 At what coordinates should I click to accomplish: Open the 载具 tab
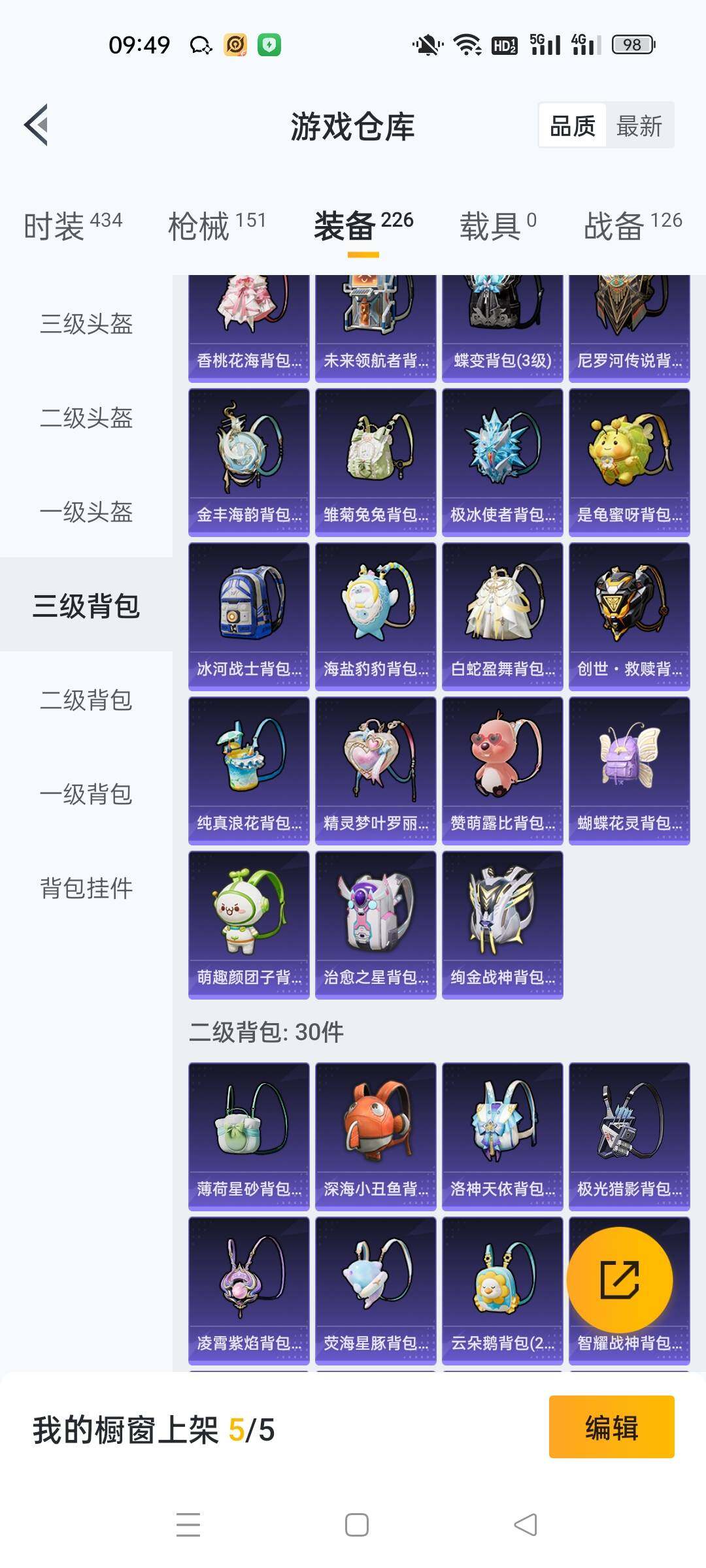pyautogui.click(x=497, y=226)
